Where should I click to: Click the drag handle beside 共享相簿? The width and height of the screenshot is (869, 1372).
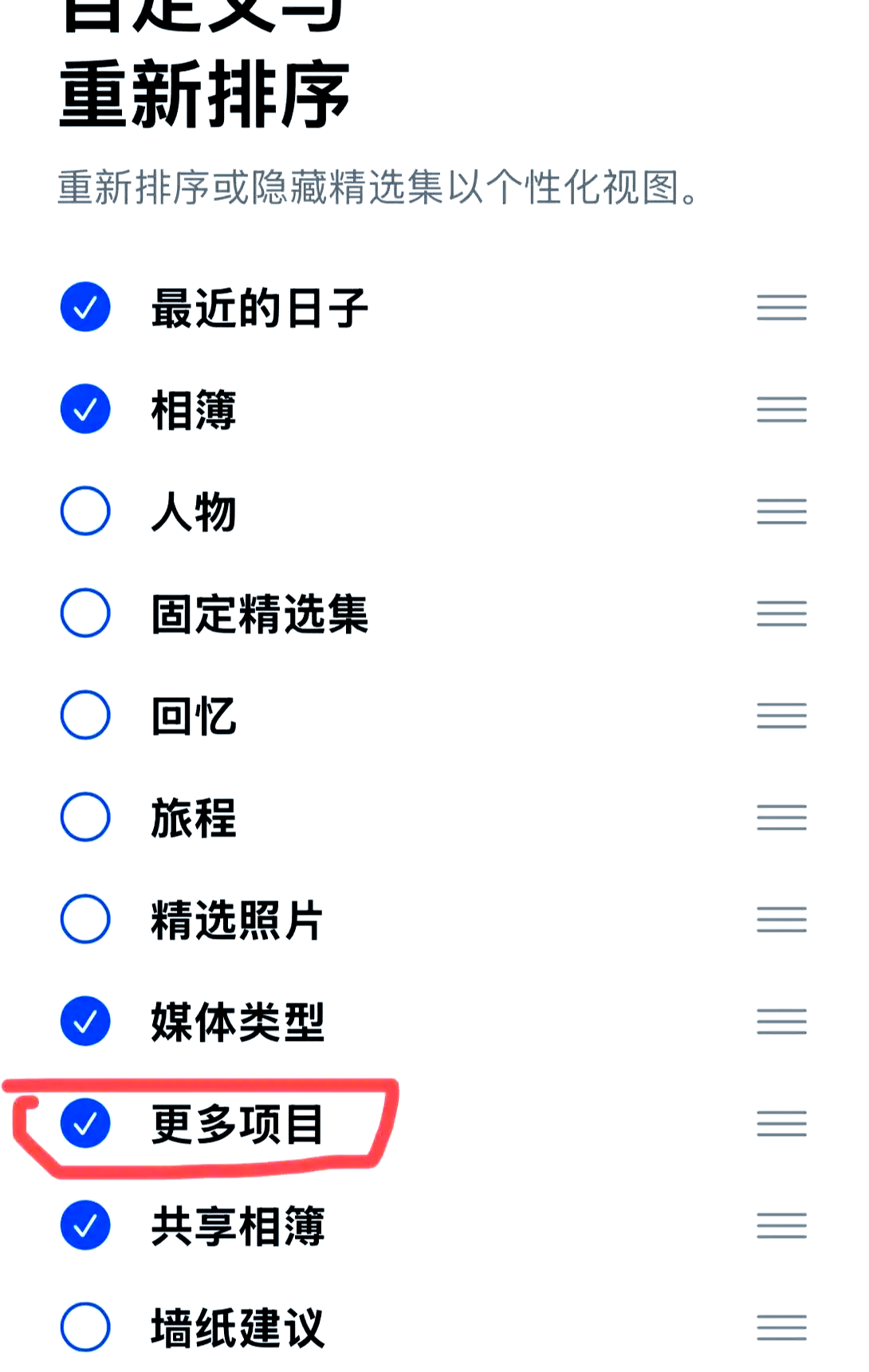(781, 1224)
